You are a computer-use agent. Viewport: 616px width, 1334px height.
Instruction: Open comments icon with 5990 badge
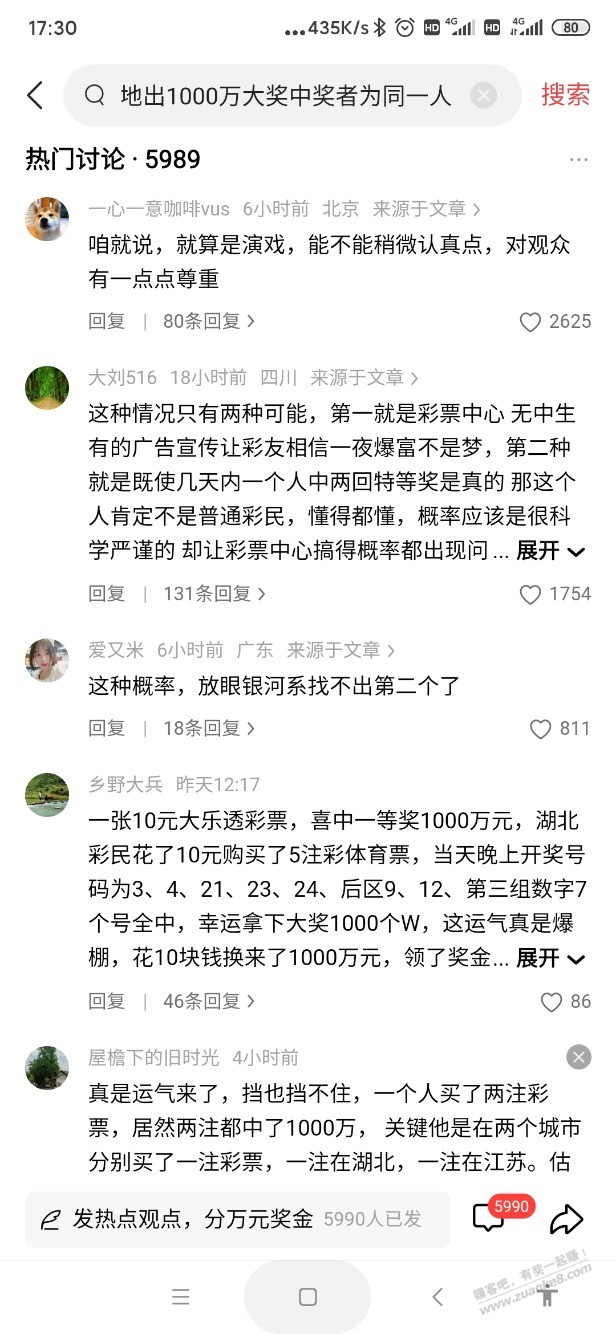(489, 1218)
